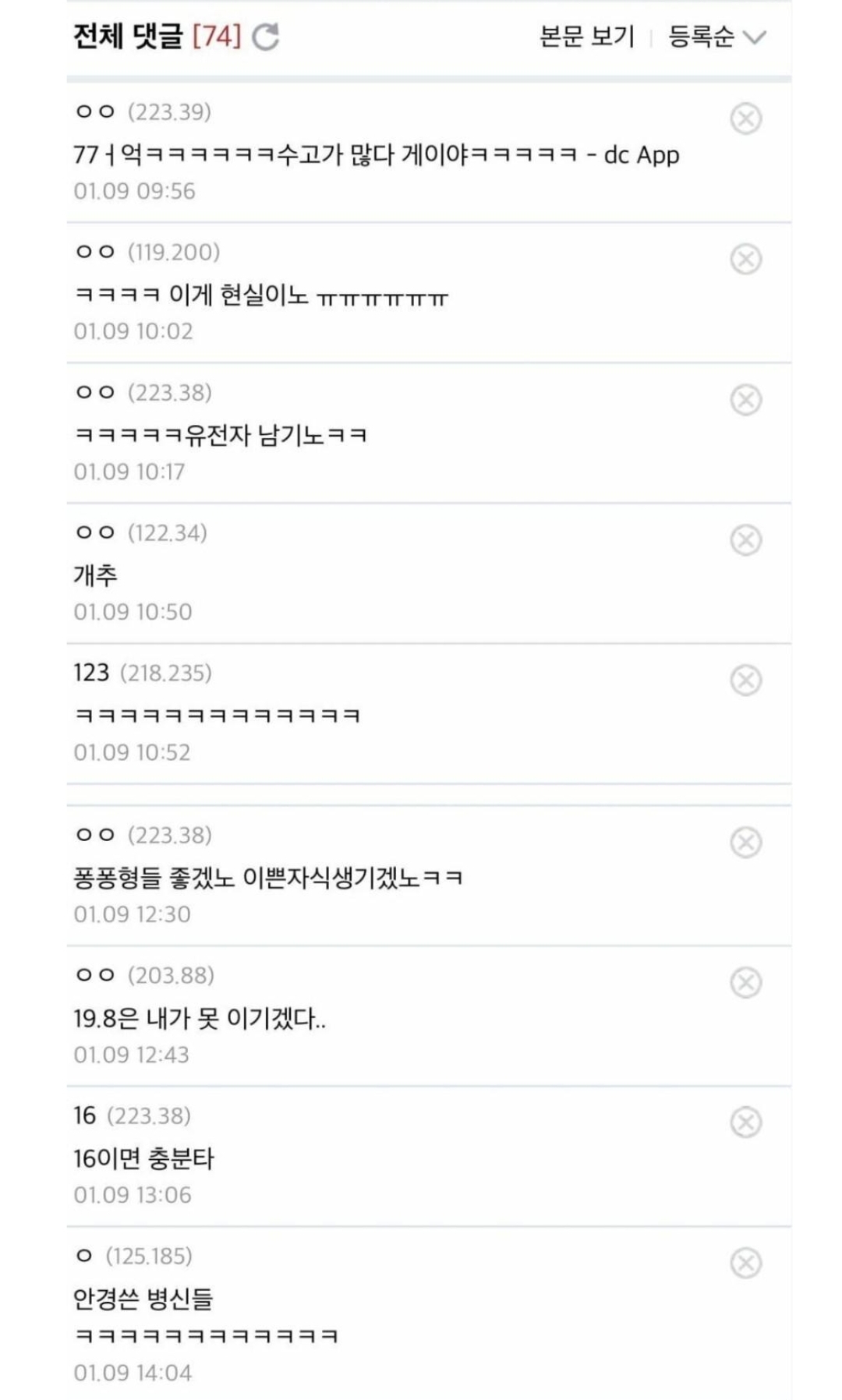Refresh the comment list
The image size is (842, 1400).
pyautogui.click(x=266, y=37)
